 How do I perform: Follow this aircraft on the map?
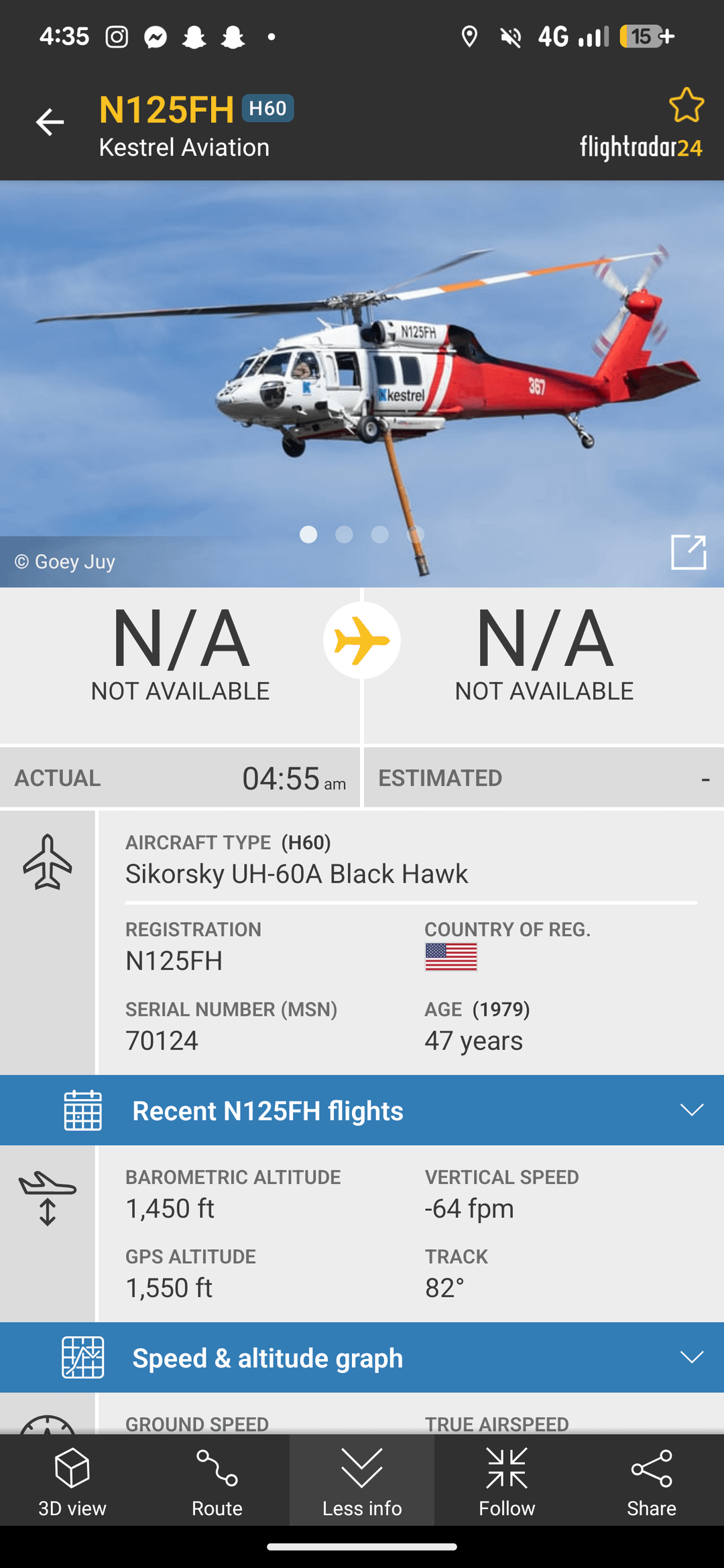point(507,1481)
